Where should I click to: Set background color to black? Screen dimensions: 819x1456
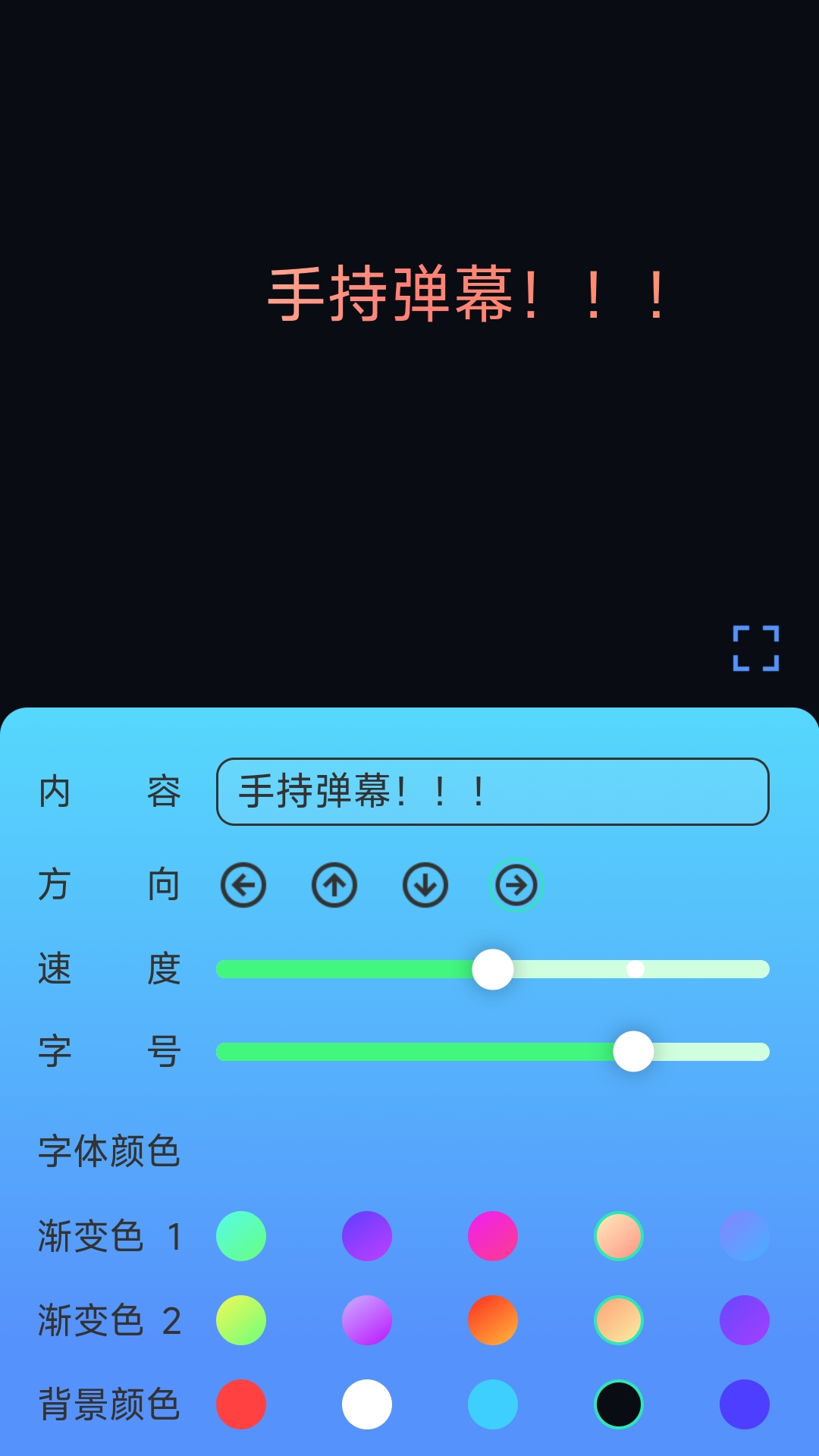[x=619, y=1404]
